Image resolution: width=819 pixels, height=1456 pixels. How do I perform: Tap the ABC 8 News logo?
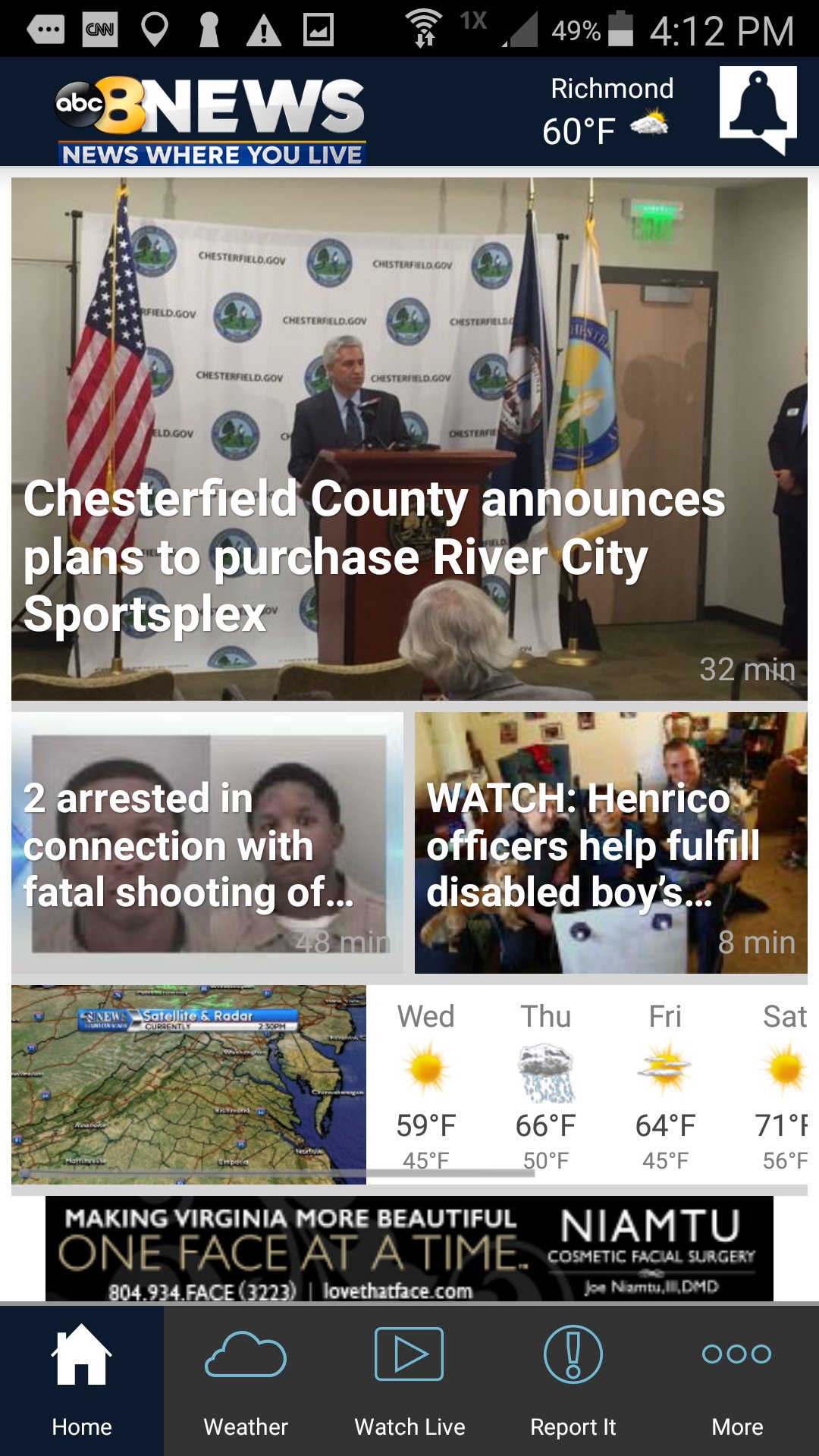pos(212,119)
